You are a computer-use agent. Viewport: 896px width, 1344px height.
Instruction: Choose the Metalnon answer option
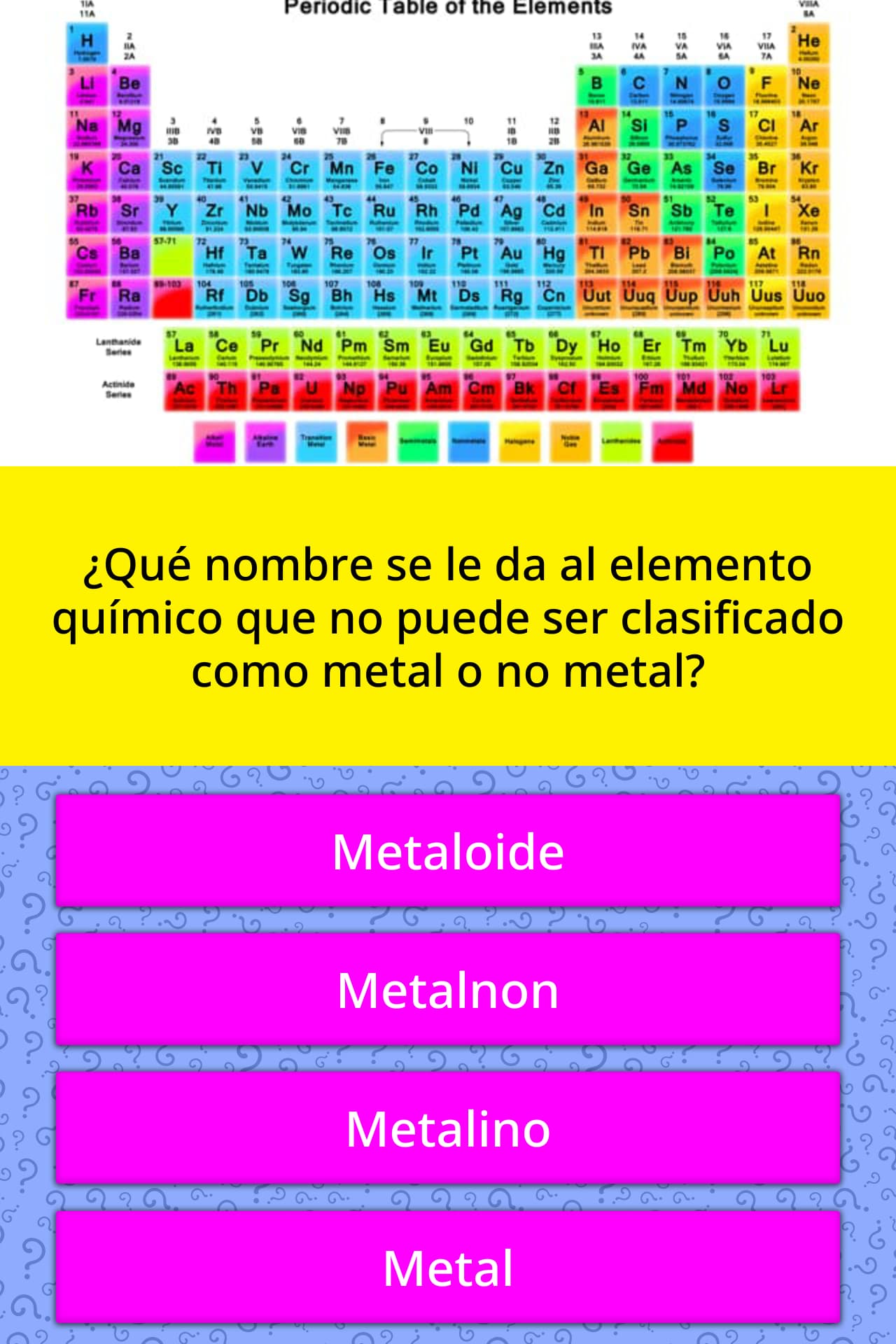(448, 990)
